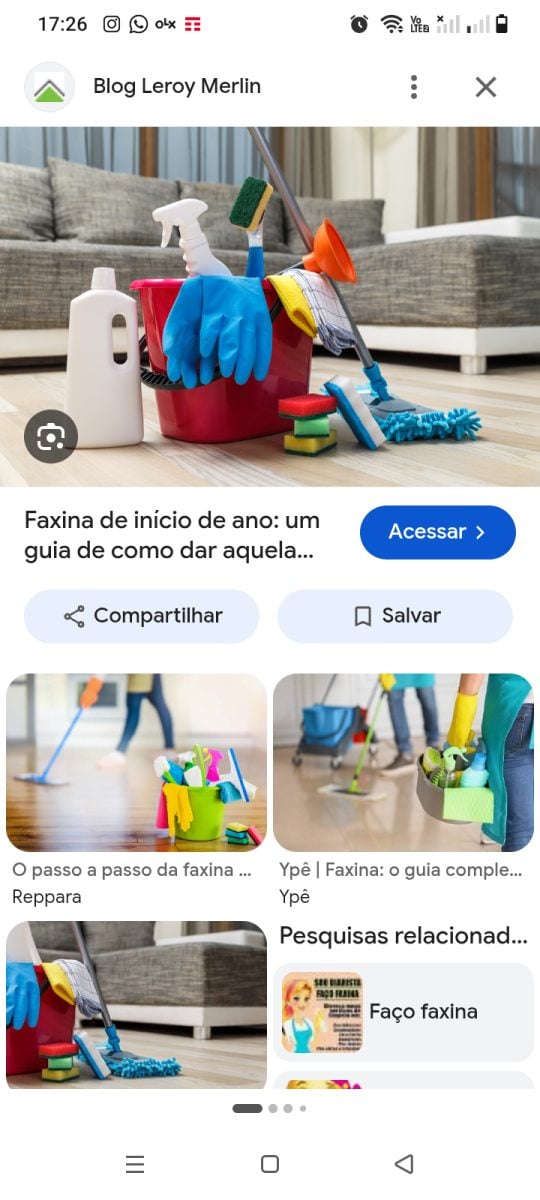
Task: Share this image via Compartilhar
Action: (142, 616)
